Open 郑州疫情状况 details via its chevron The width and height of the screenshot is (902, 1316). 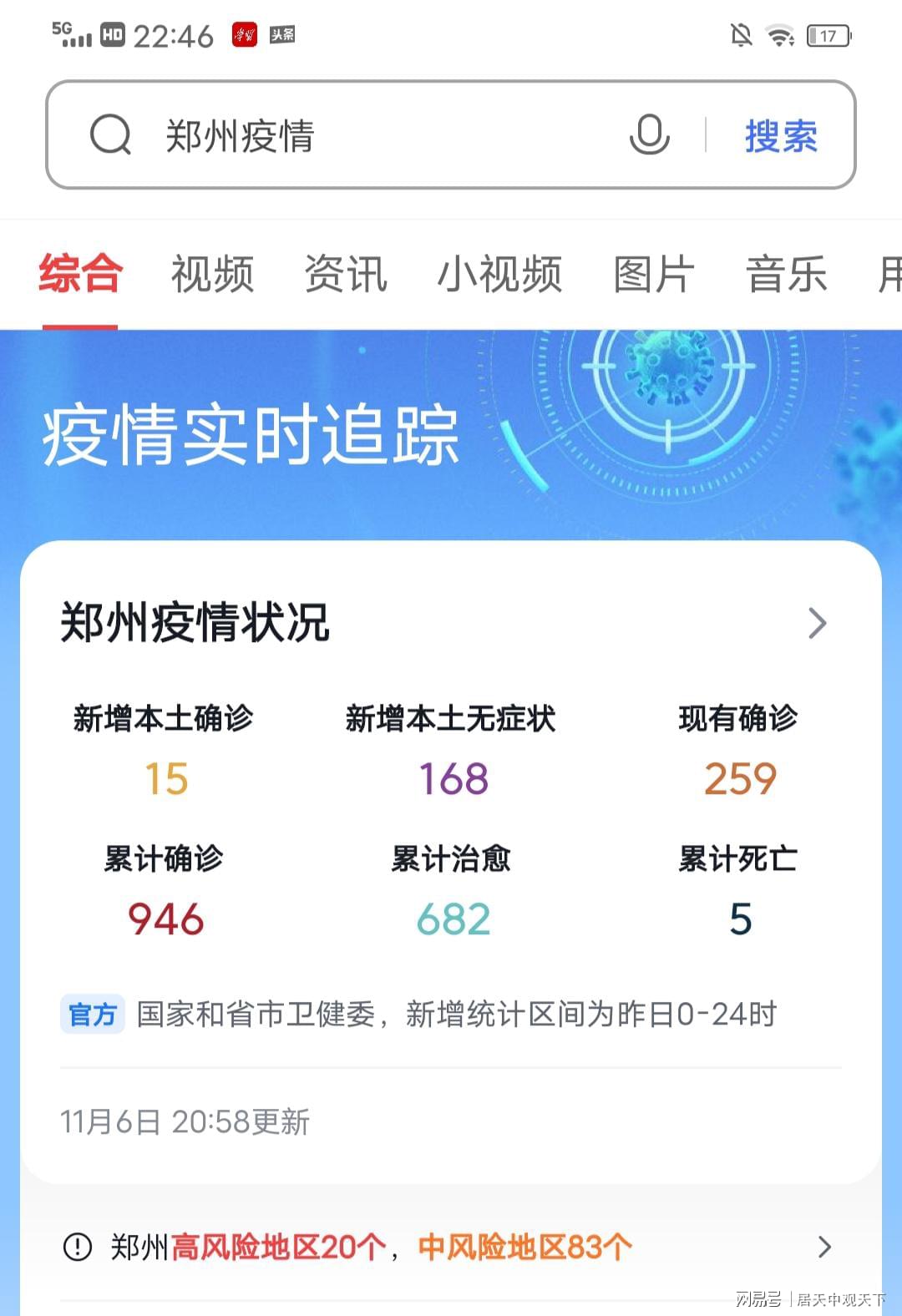click(x=817, y=623)
